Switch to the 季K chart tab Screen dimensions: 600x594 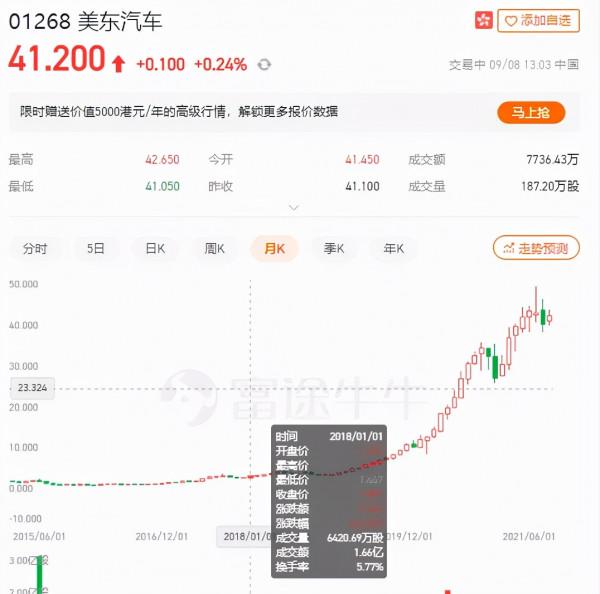click(x=334, y=248)
